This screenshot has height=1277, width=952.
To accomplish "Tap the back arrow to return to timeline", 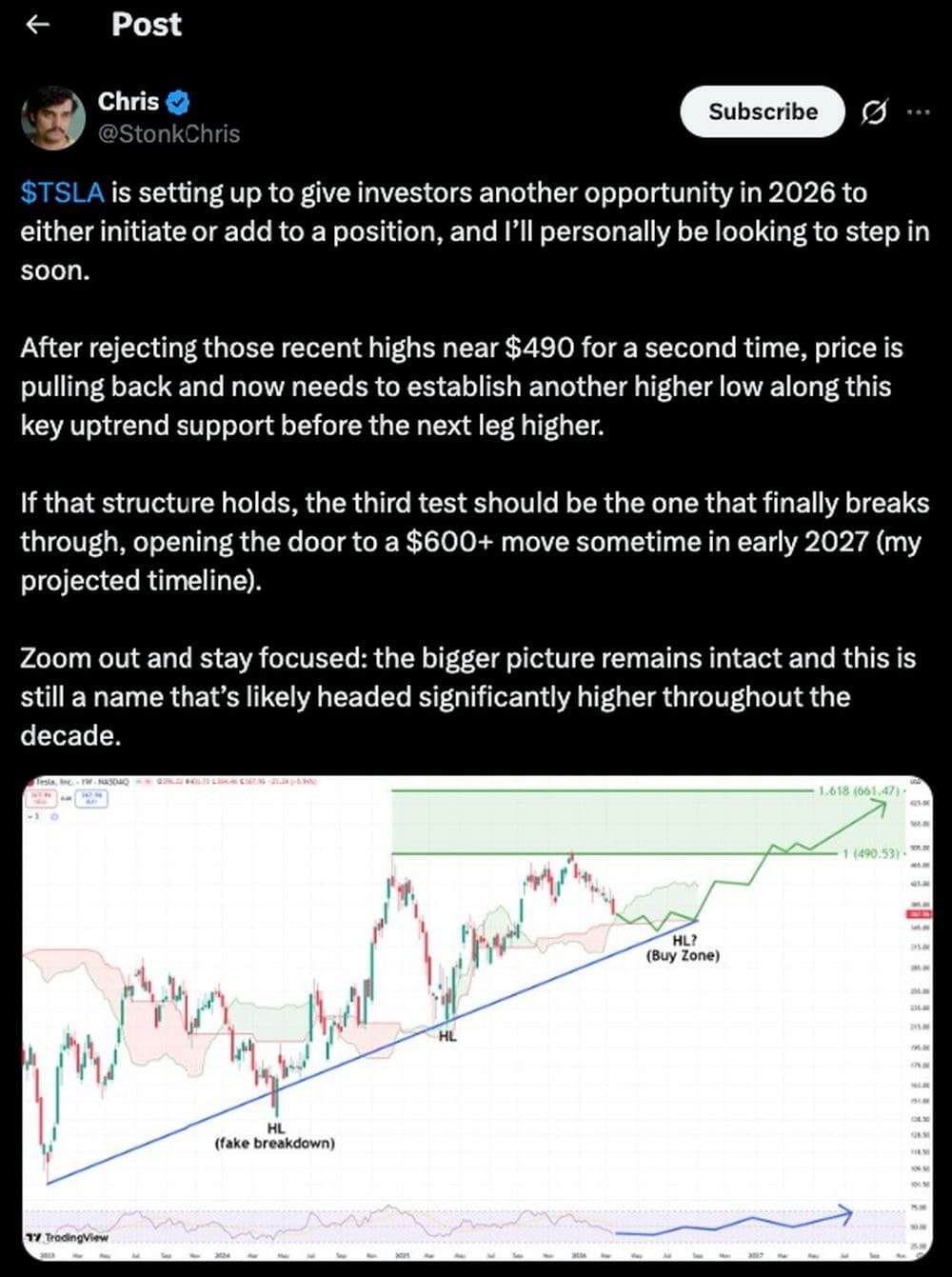I will point(36,25).
